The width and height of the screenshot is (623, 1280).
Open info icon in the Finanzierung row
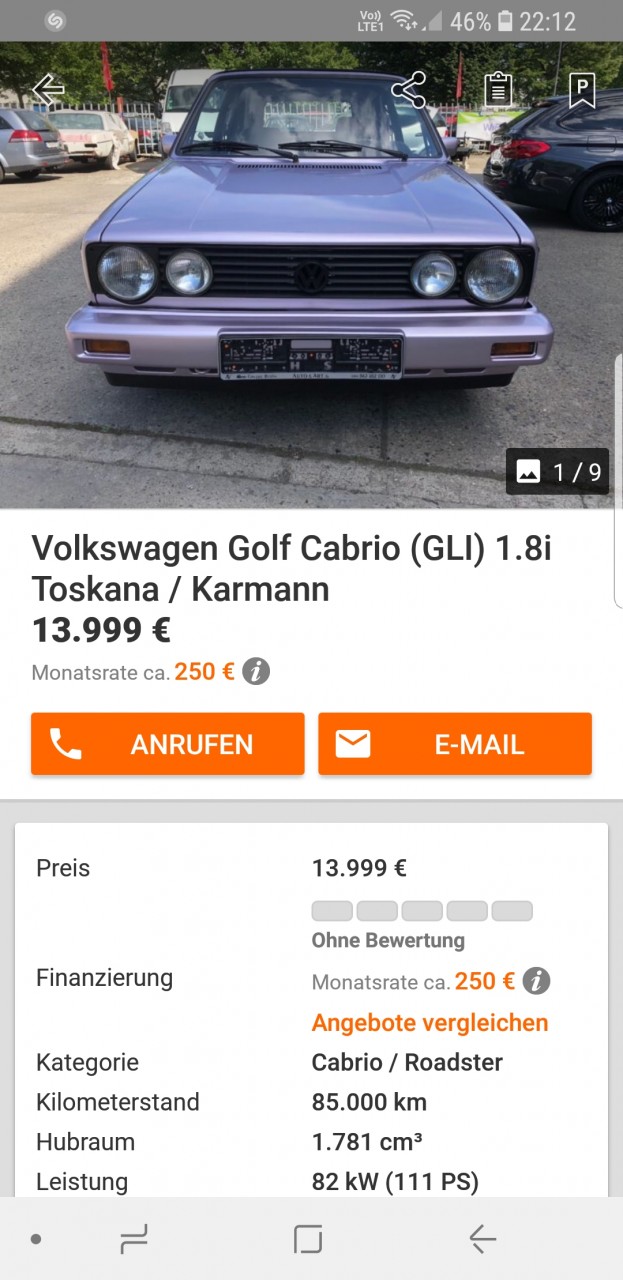(x=536, y=982)
